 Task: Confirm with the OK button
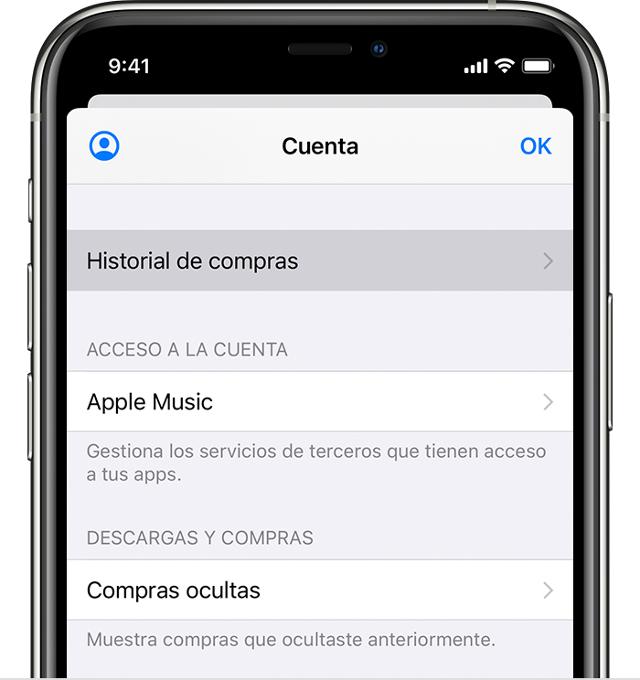click(x=535, y=146)
